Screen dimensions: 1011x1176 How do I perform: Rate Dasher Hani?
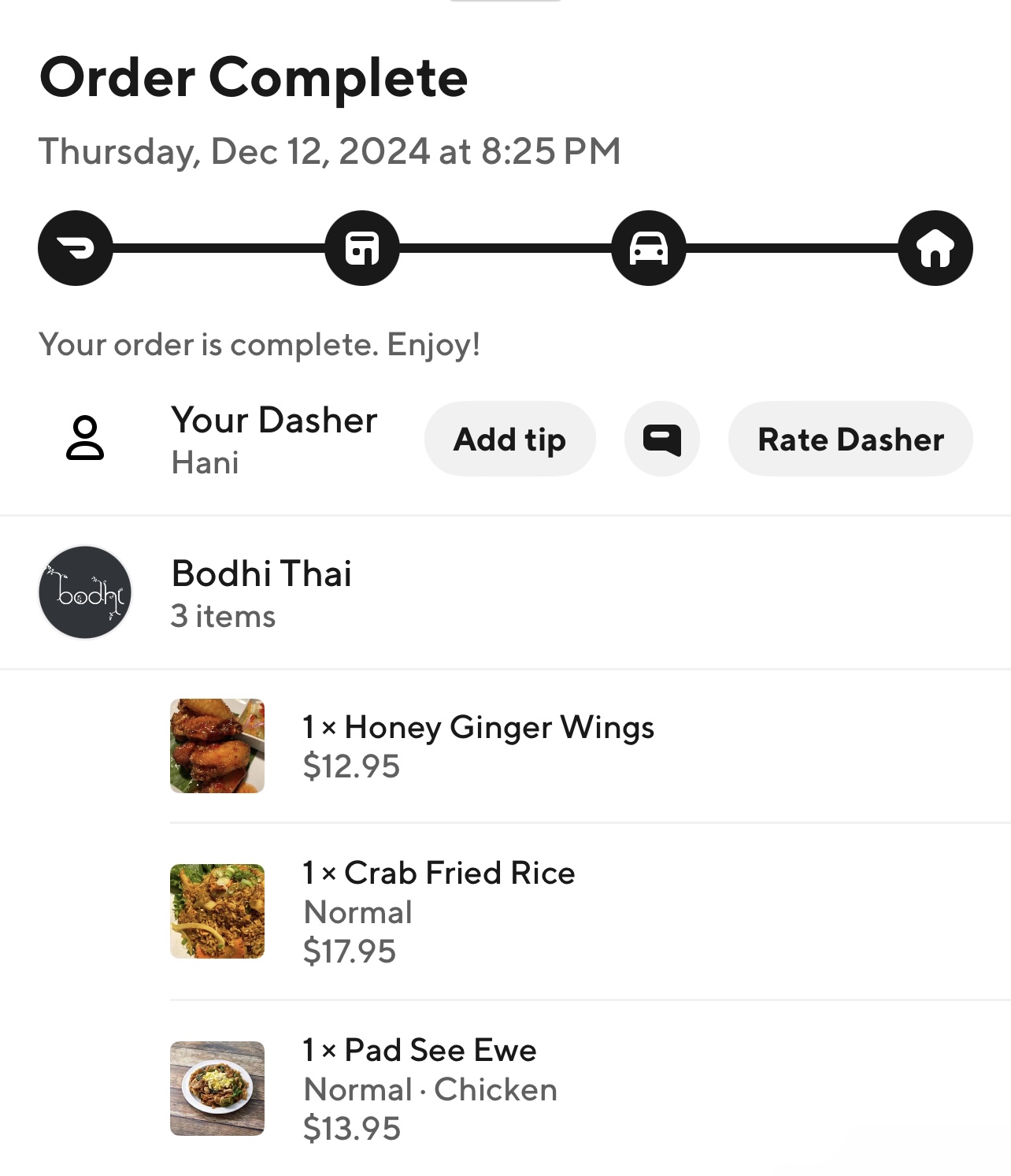pyautogui.click(x=850, y=440)
